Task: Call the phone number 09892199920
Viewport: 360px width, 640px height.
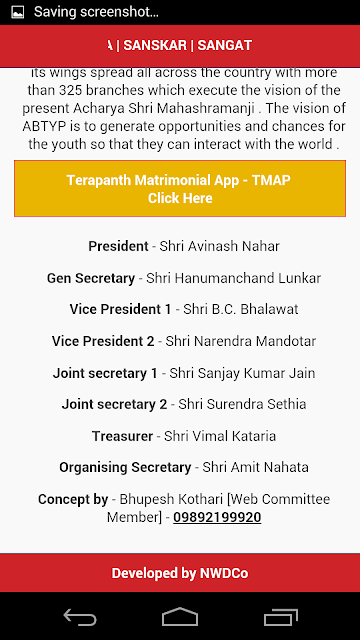Action: pos(217,517)
